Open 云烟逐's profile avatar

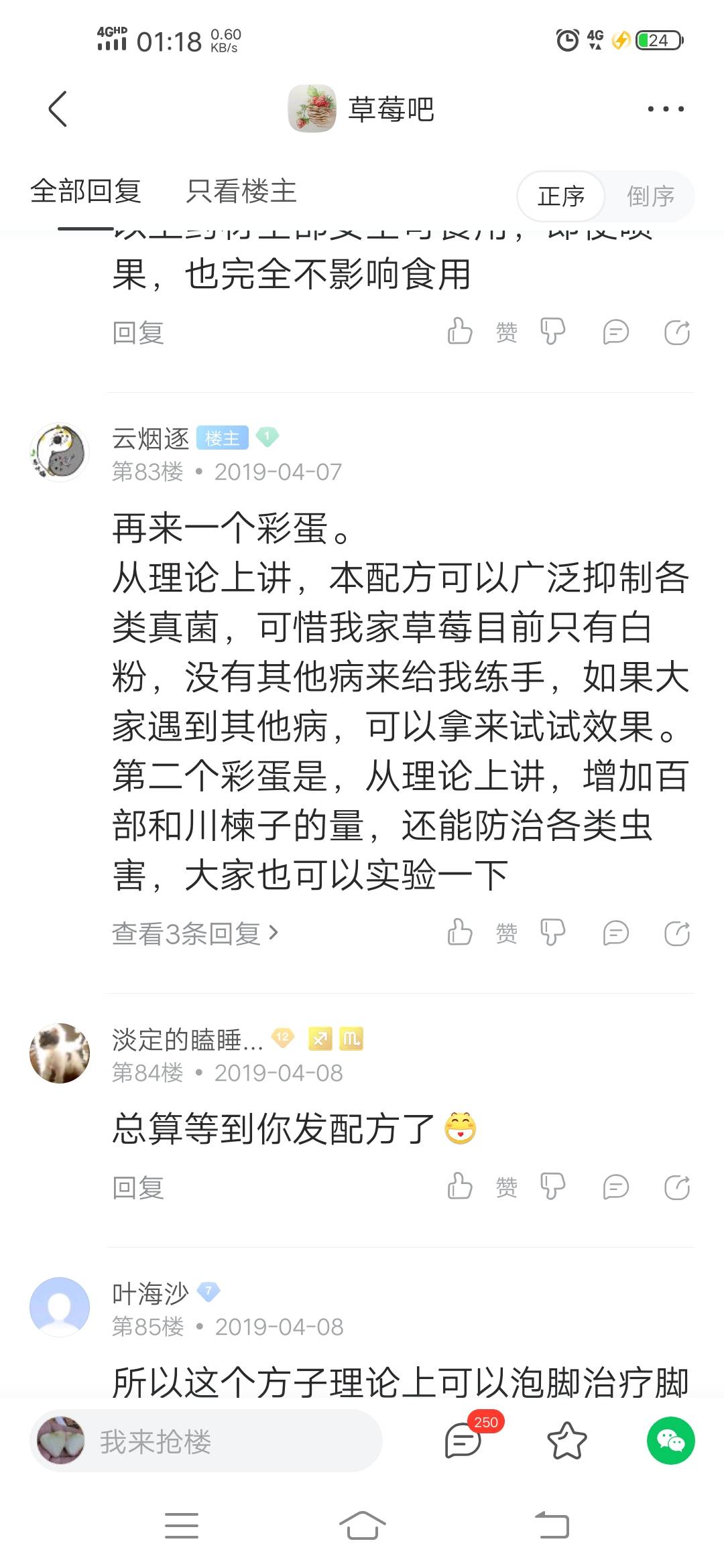pos(60,452)
